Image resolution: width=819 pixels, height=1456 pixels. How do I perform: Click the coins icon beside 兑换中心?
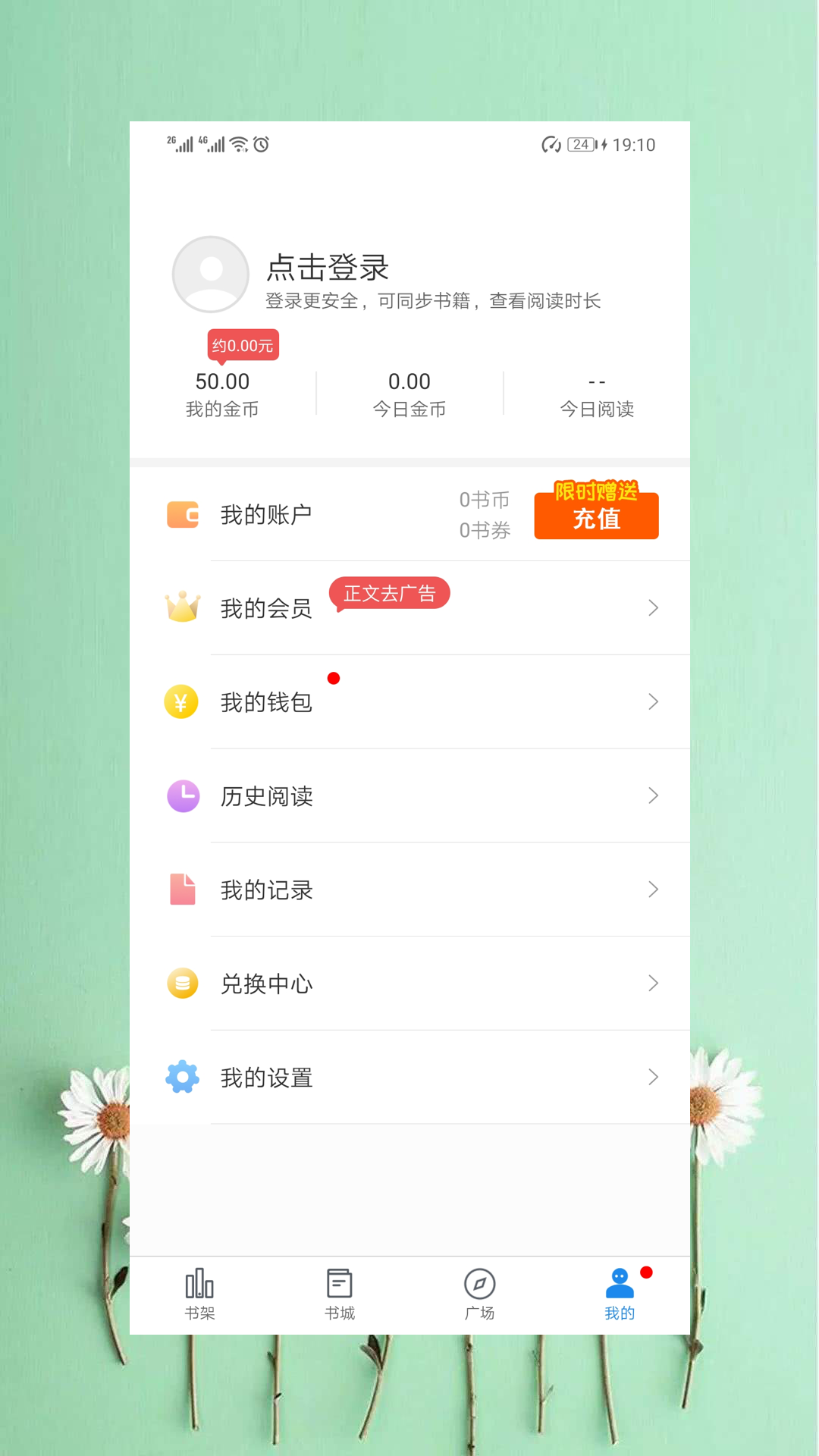181,984
